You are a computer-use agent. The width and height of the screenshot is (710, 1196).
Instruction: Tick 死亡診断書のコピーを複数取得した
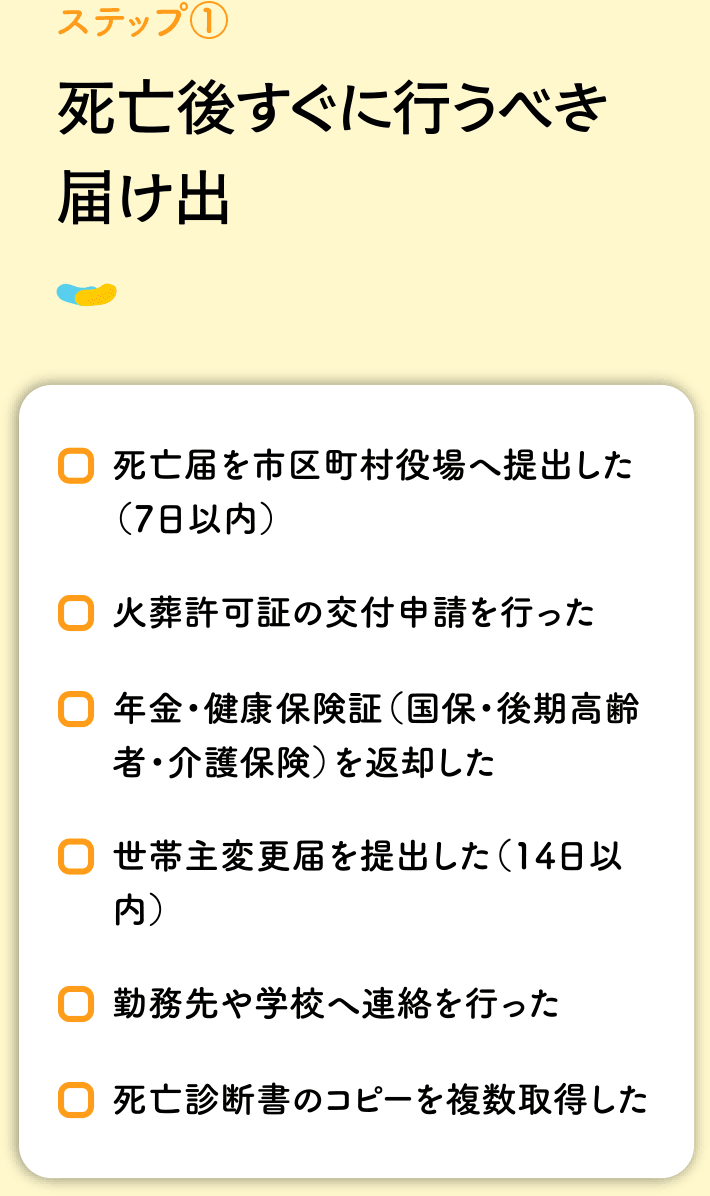click(76, 1100)
